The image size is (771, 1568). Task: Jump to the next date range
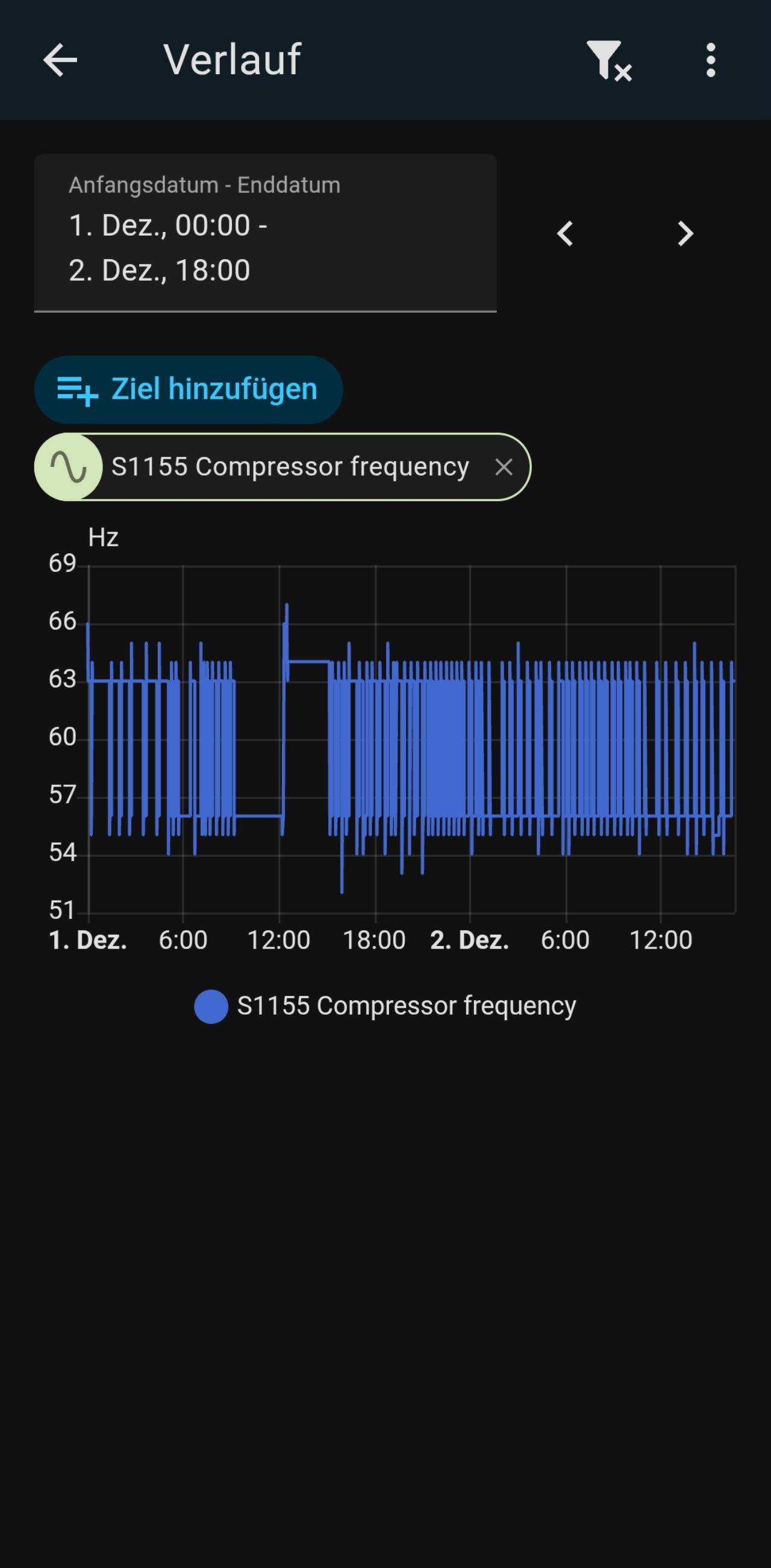(685, 234)
